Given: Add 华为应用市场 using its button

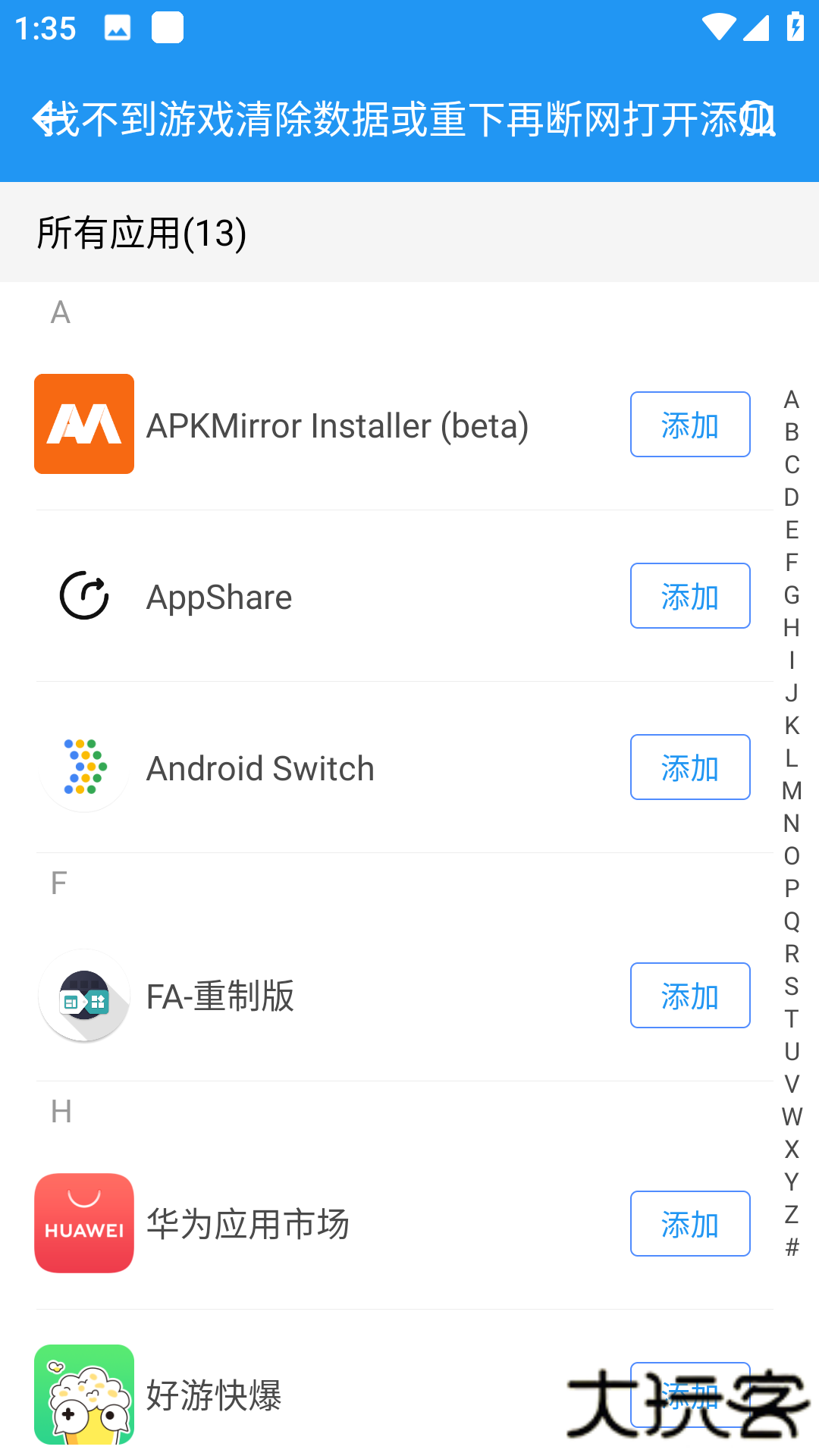Looking at the screenshot, I should point(689,1223).
